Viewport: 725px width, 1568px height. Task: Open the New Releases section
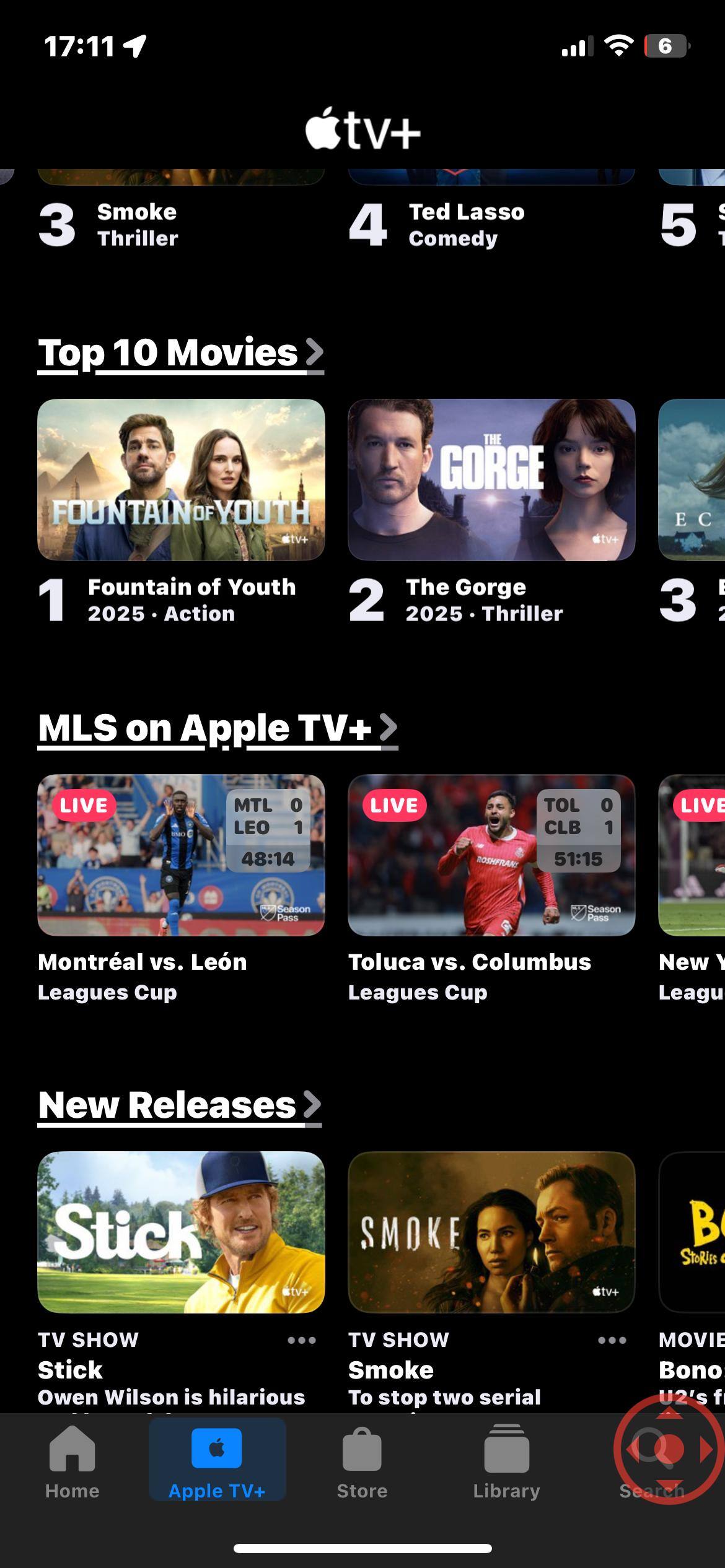point(179,1105)
